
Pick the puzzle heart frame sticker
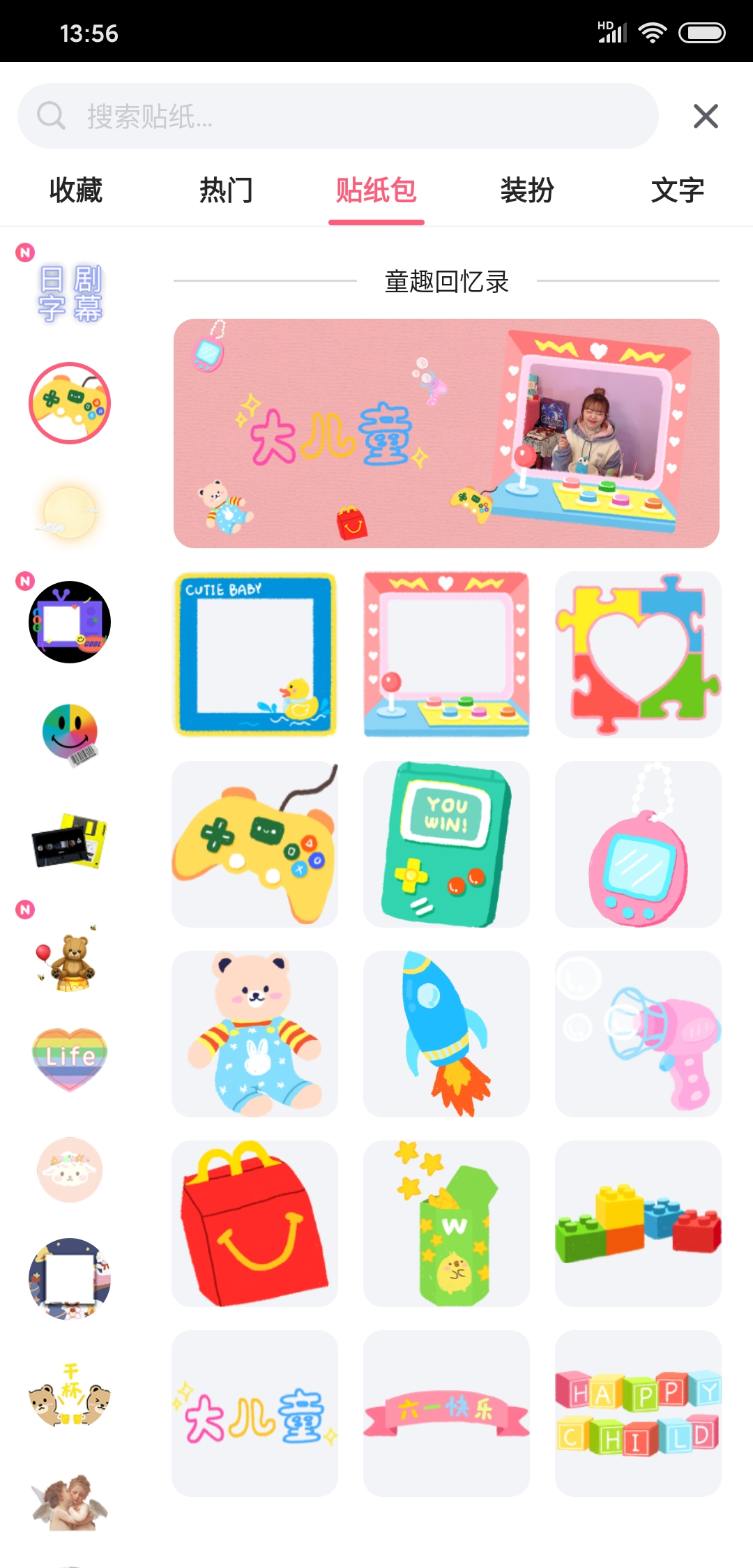[x=638, y=655]
